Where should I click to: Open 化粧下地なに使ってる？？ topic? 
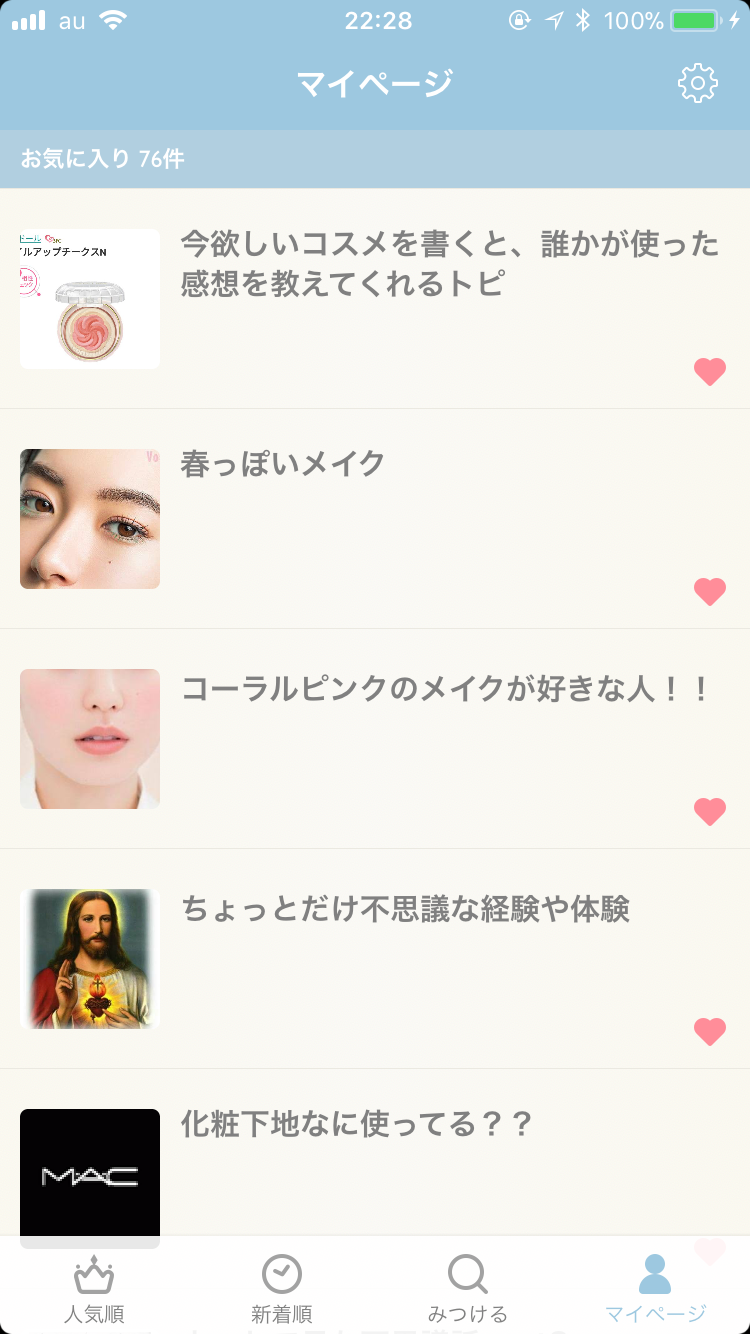click(375, 1152)
